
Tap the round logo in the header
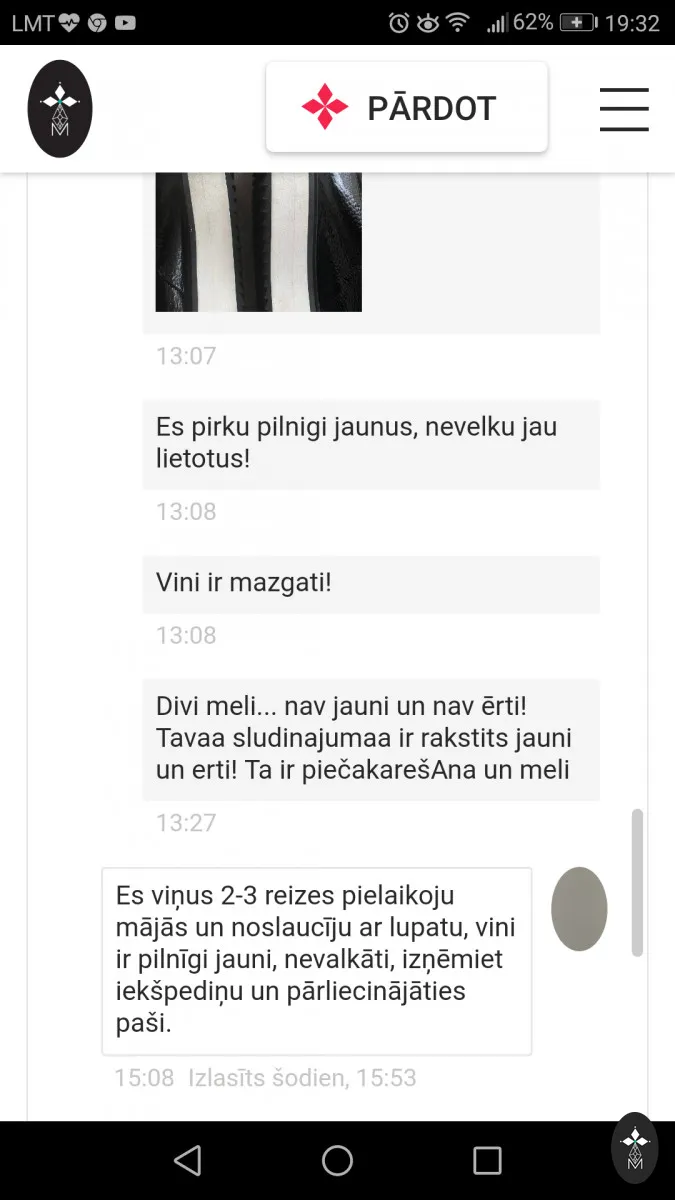pos(60,109)
